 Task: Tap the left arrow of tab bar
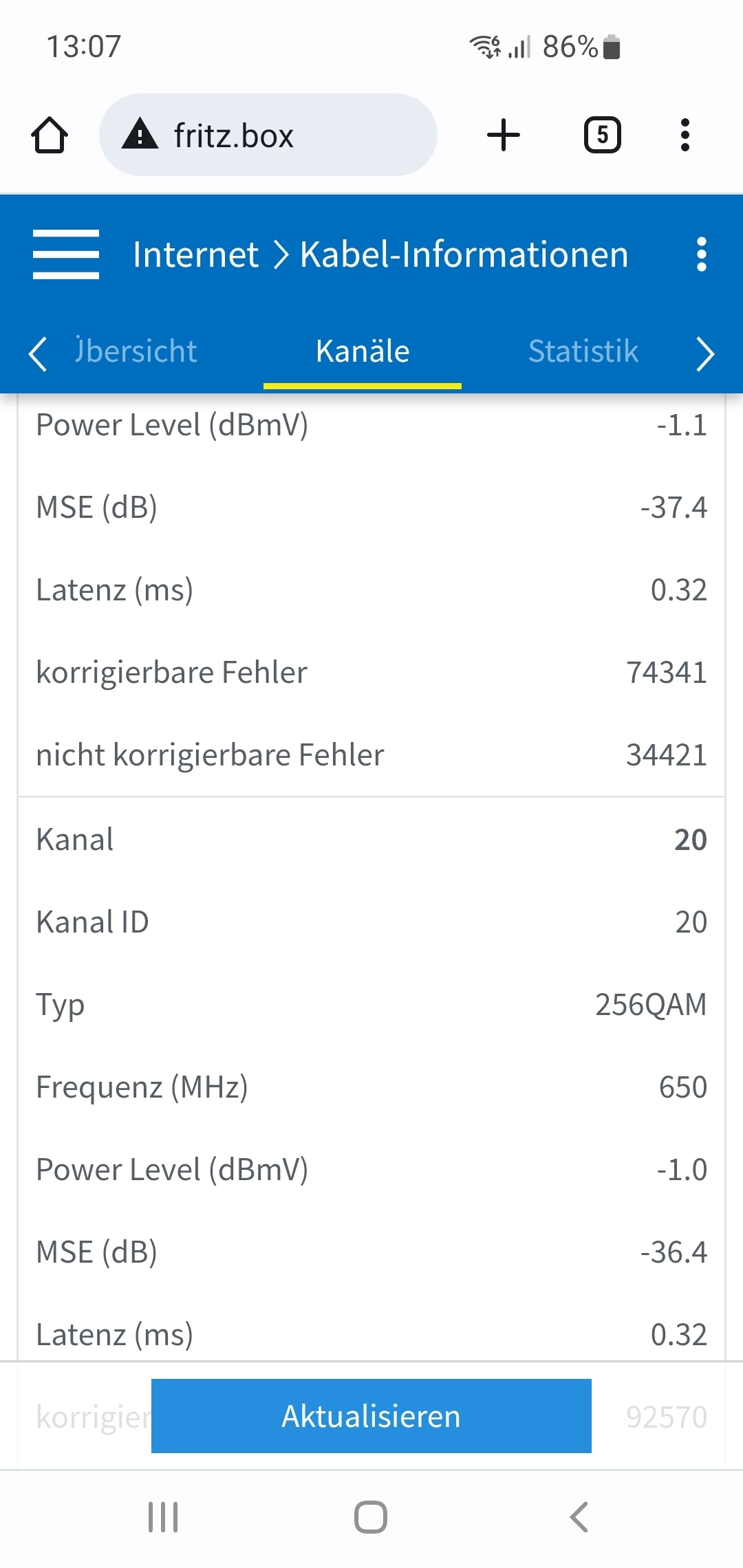click(38, 353)
